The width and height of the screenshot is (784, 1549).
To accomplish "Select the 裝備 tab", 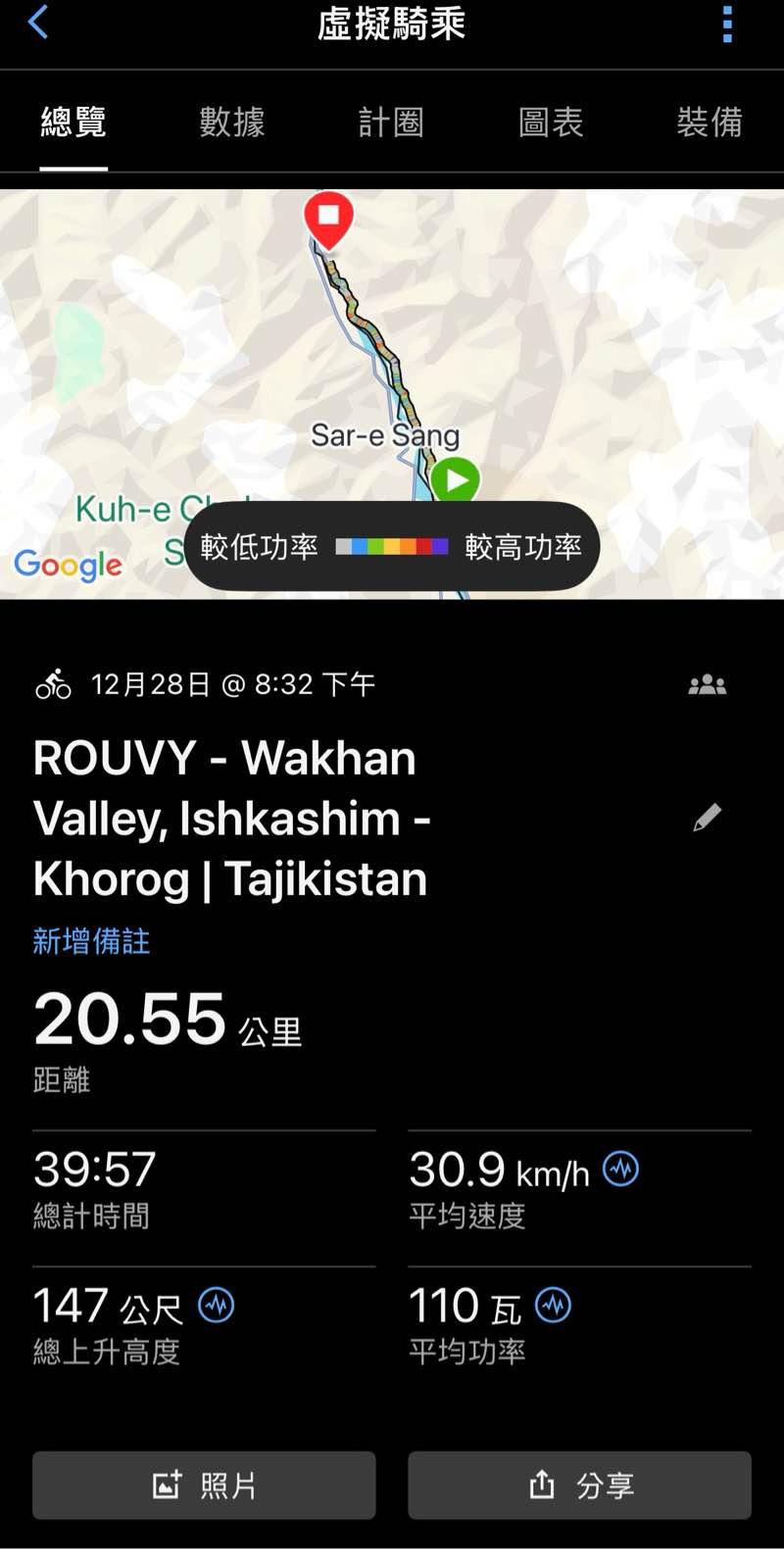I will tap(710, 123).
